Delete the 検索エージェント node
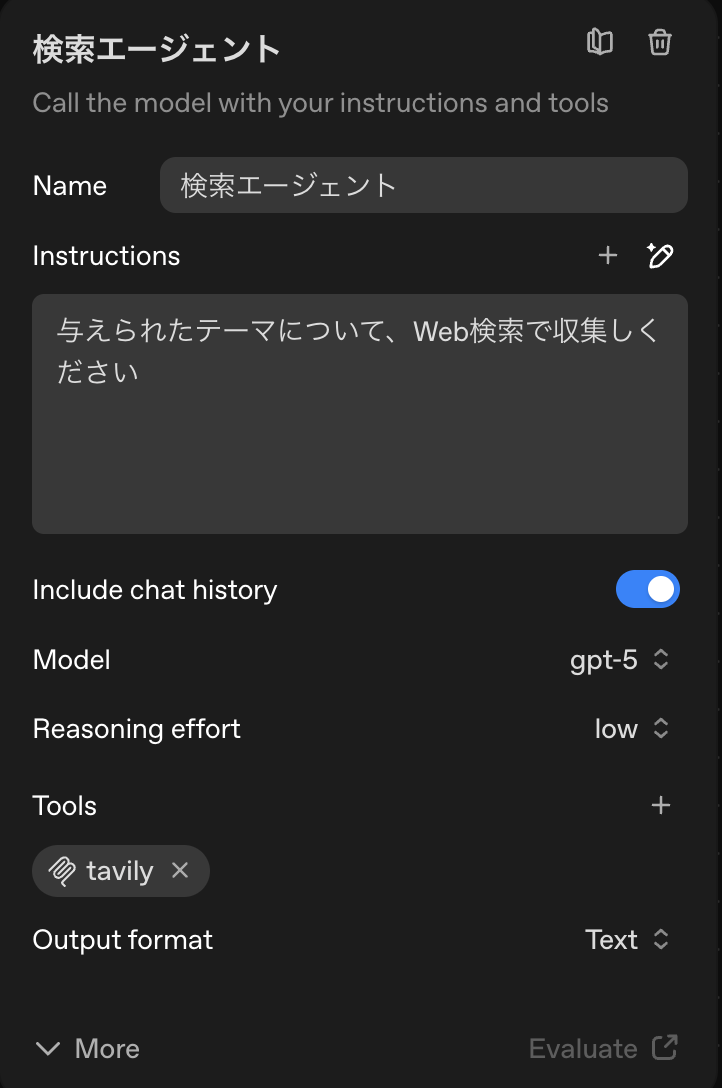This screenshot has width=722, height=1088. 659,42
